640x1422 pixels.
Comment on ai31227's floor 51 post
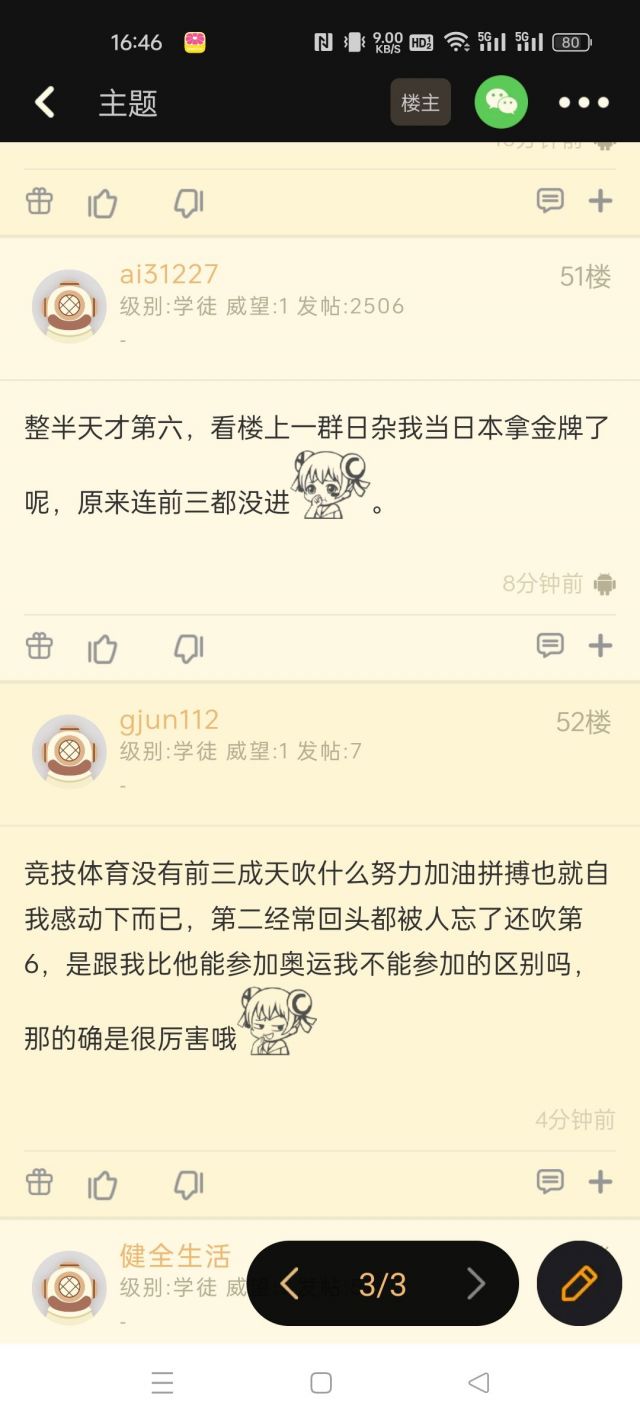click(550, 646)
